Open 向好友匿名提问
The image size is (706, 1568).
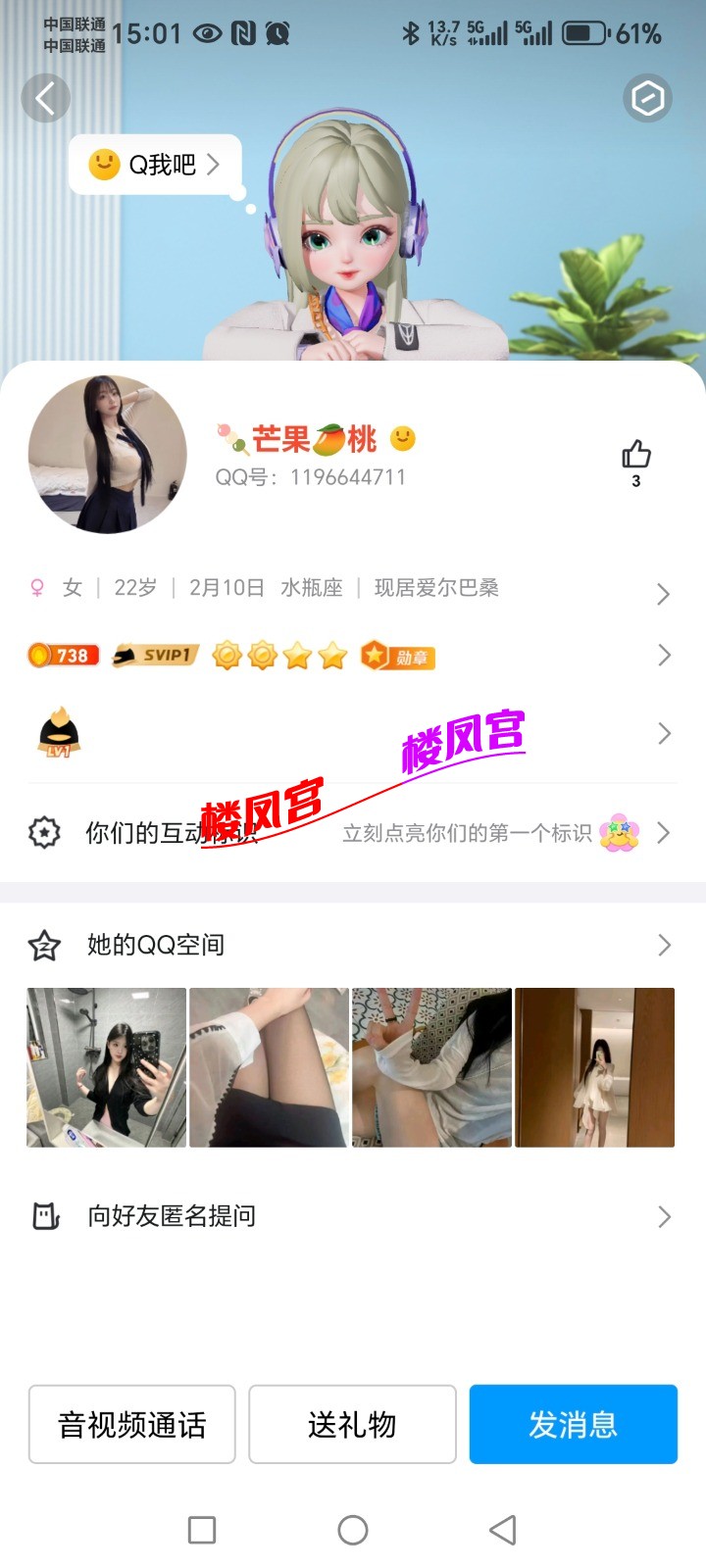pyautogui.click(x=353, y=1216)
